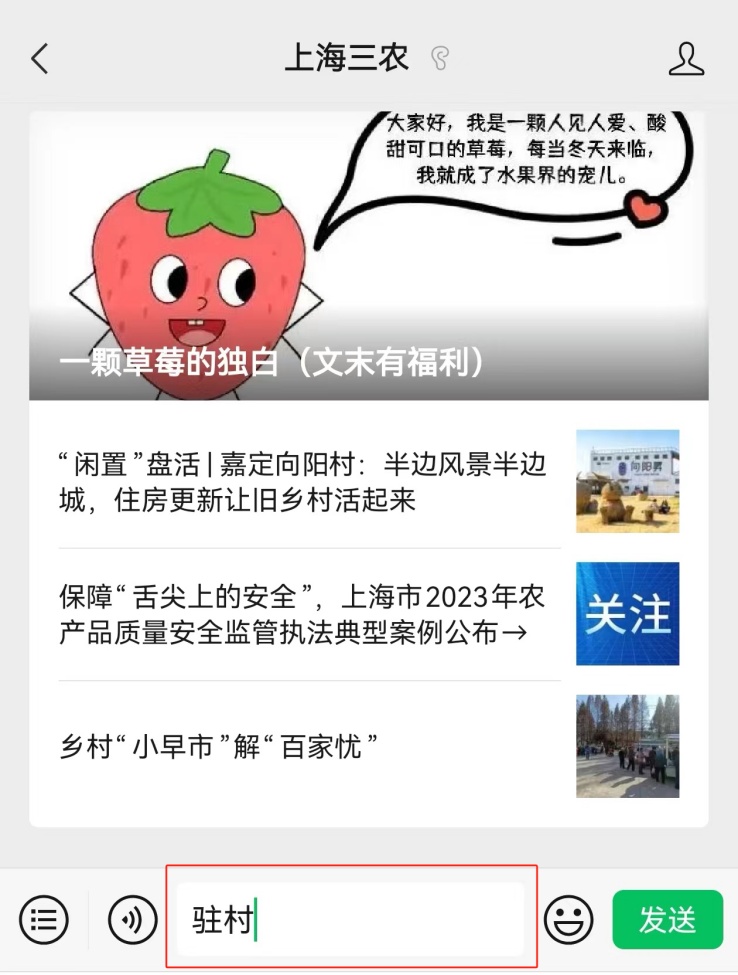The image size is (738, 975).
Task: Switch to the account service menu
Action: click(x=45, y=919)
